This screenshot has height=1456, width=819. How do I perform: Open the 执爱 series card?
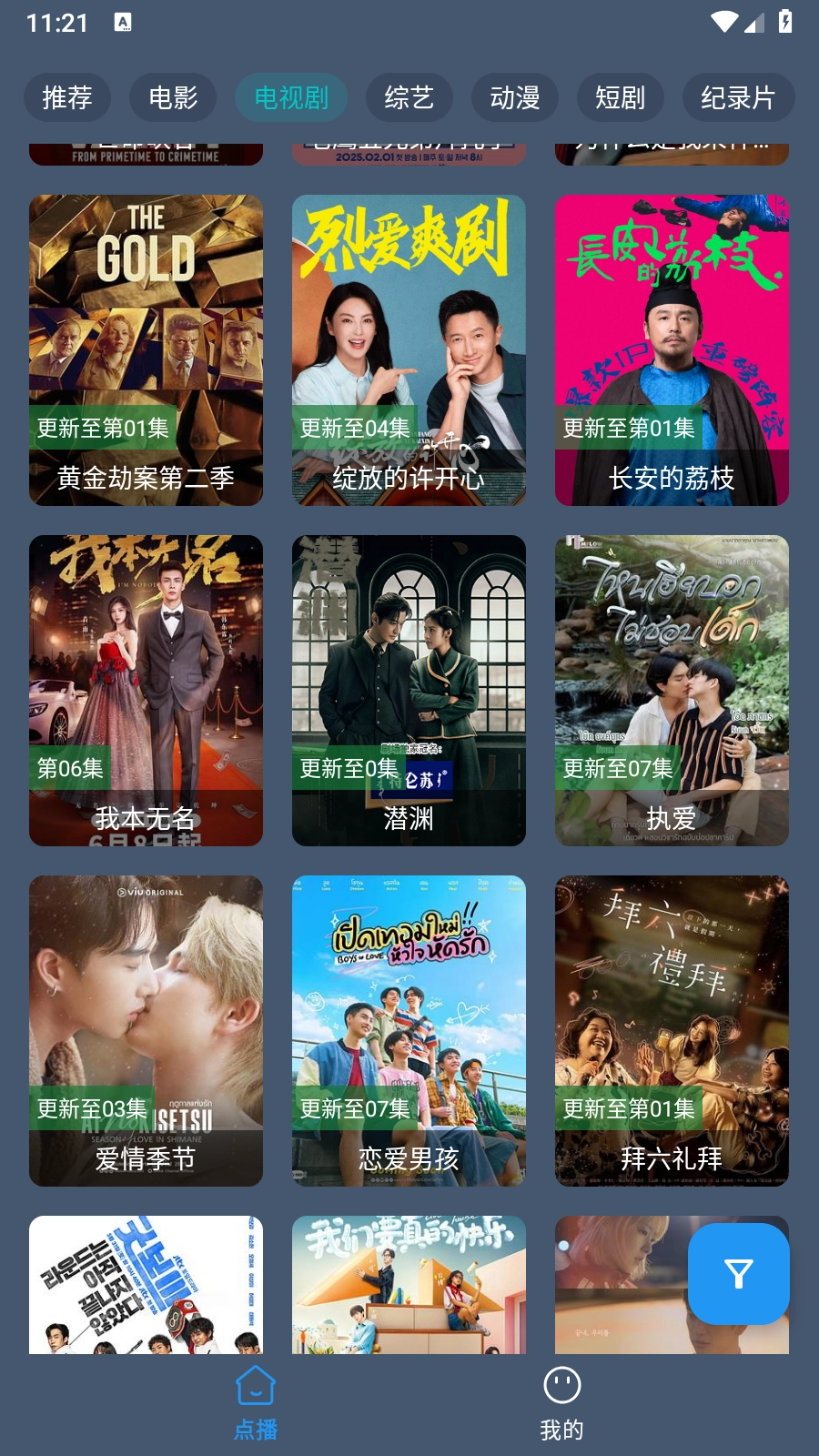tap(672, 691)
